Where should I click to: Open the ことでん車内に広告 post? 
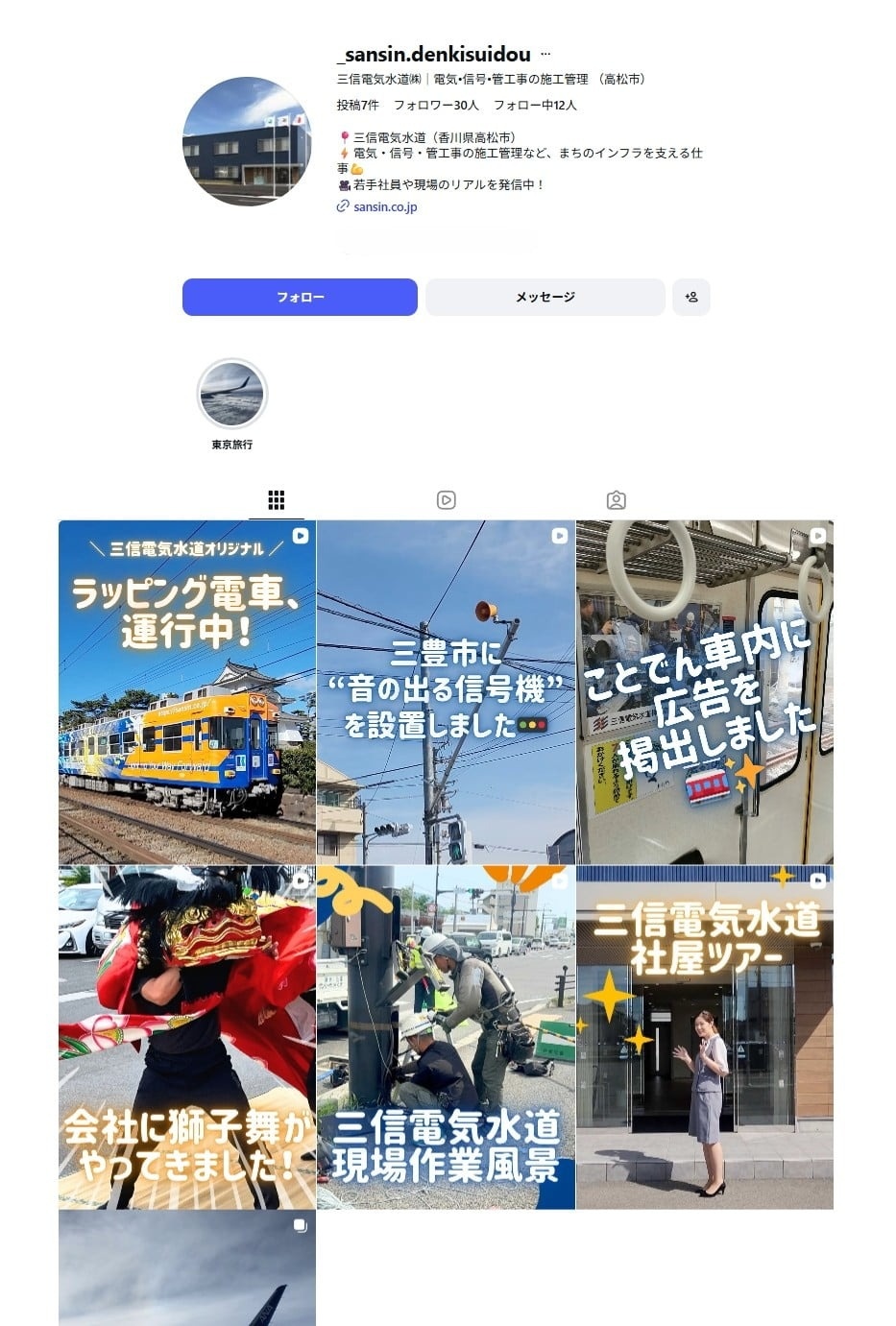704,692
